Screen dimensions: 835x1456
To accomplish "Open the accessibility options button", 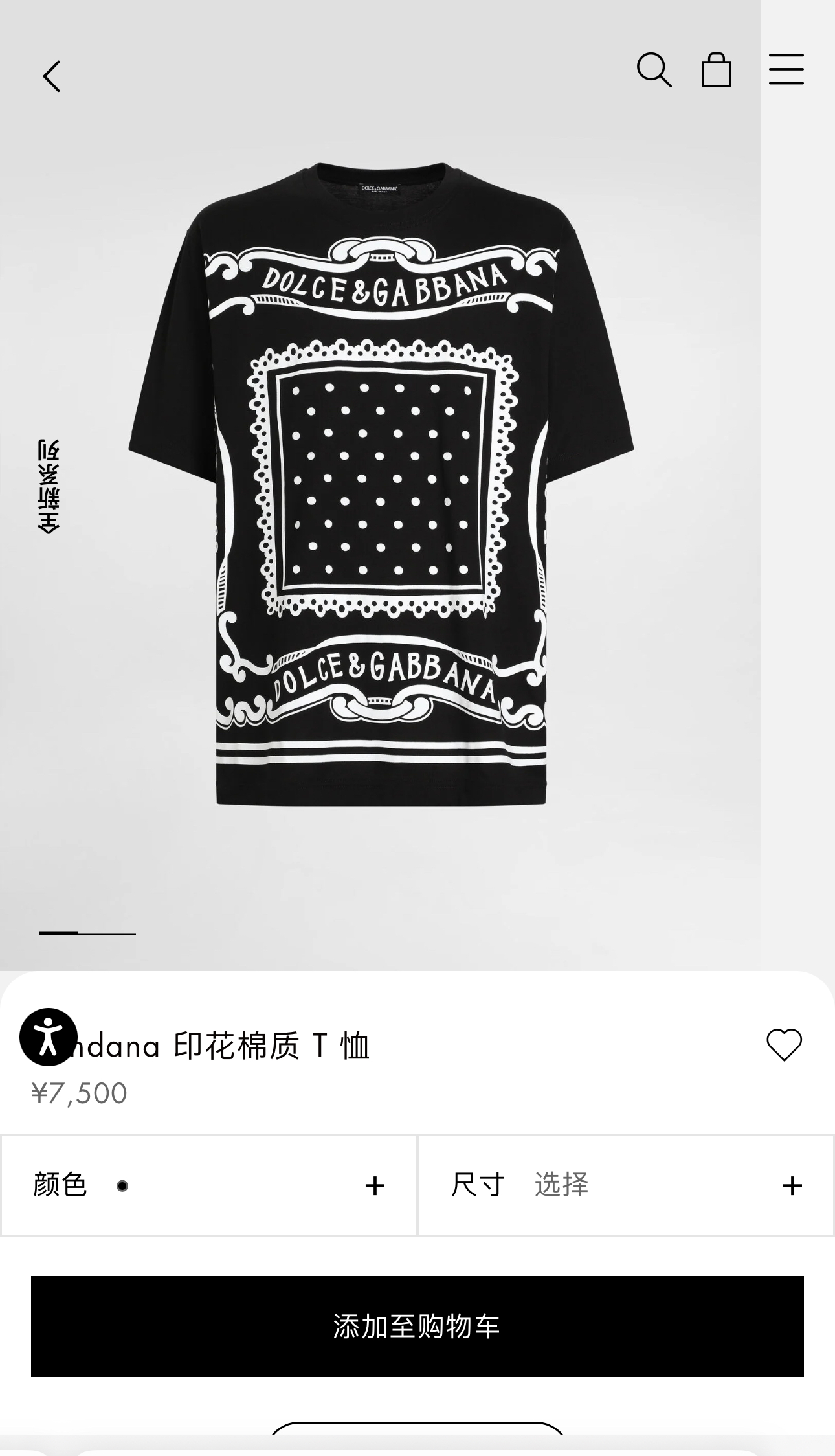I will pos(49,1037).
